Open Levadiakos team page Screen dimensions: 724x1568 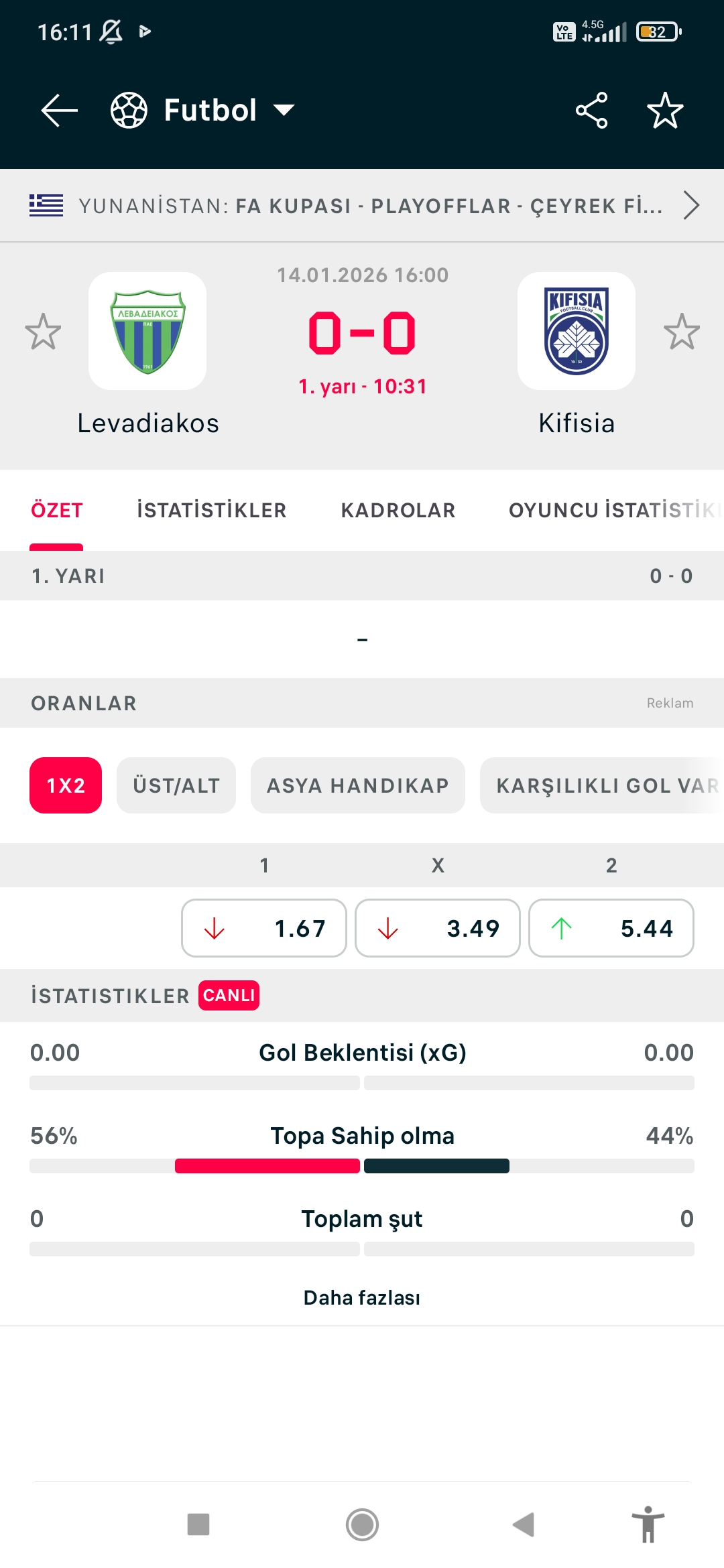147,332
